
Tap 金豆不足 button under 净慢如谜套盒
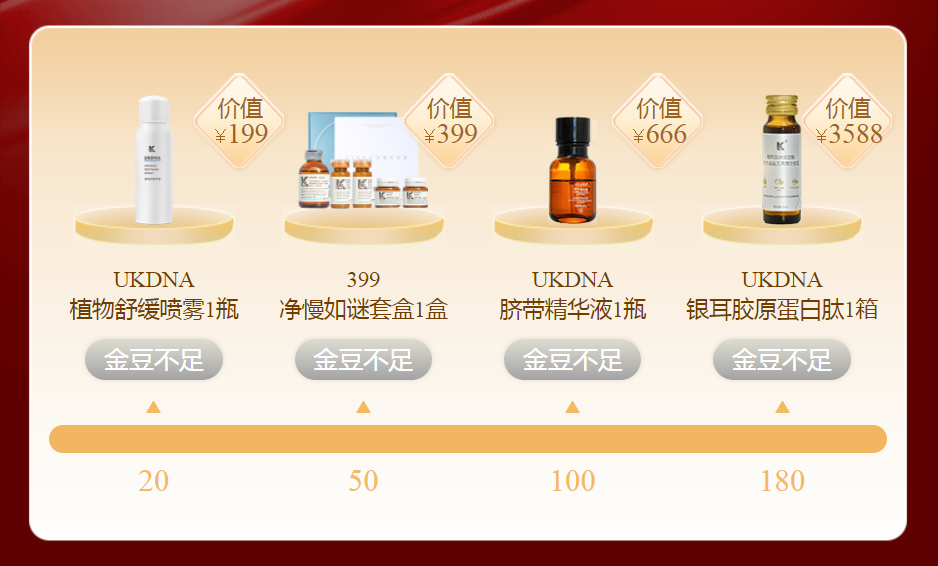(363, 360)
